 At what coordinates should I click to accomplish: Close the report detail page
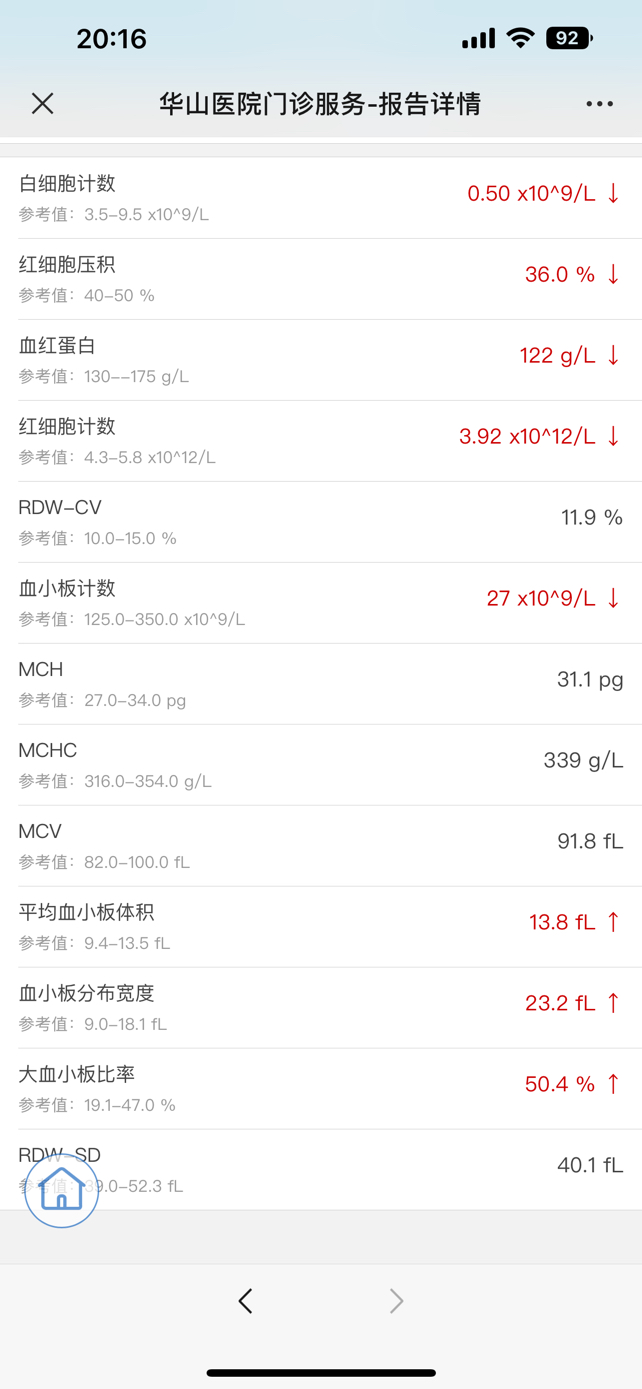pyautogui.click(x=42, y=103)
